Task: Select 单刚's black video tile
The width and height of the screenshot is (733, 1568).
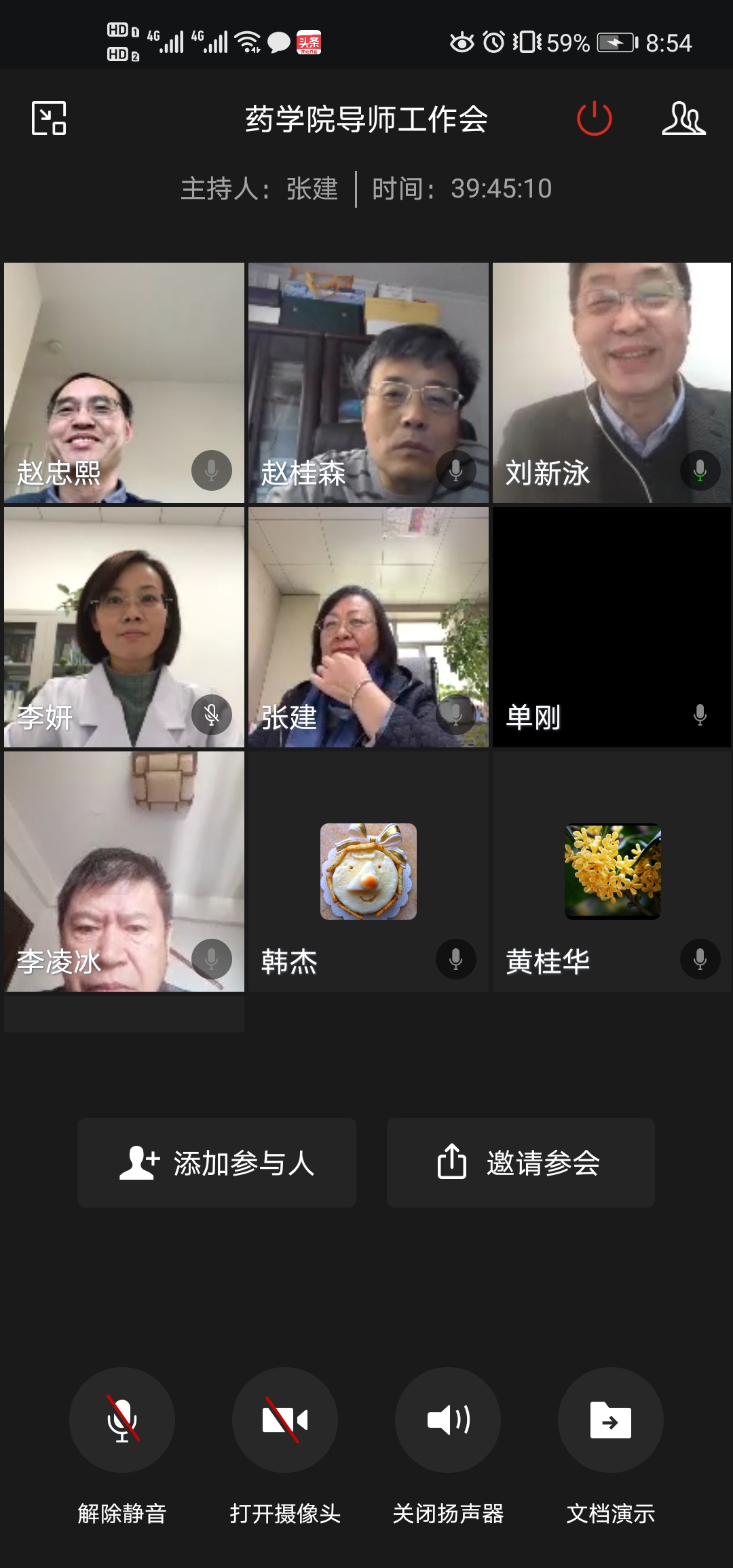Action: pyautogui.click(x=612, y=627)
